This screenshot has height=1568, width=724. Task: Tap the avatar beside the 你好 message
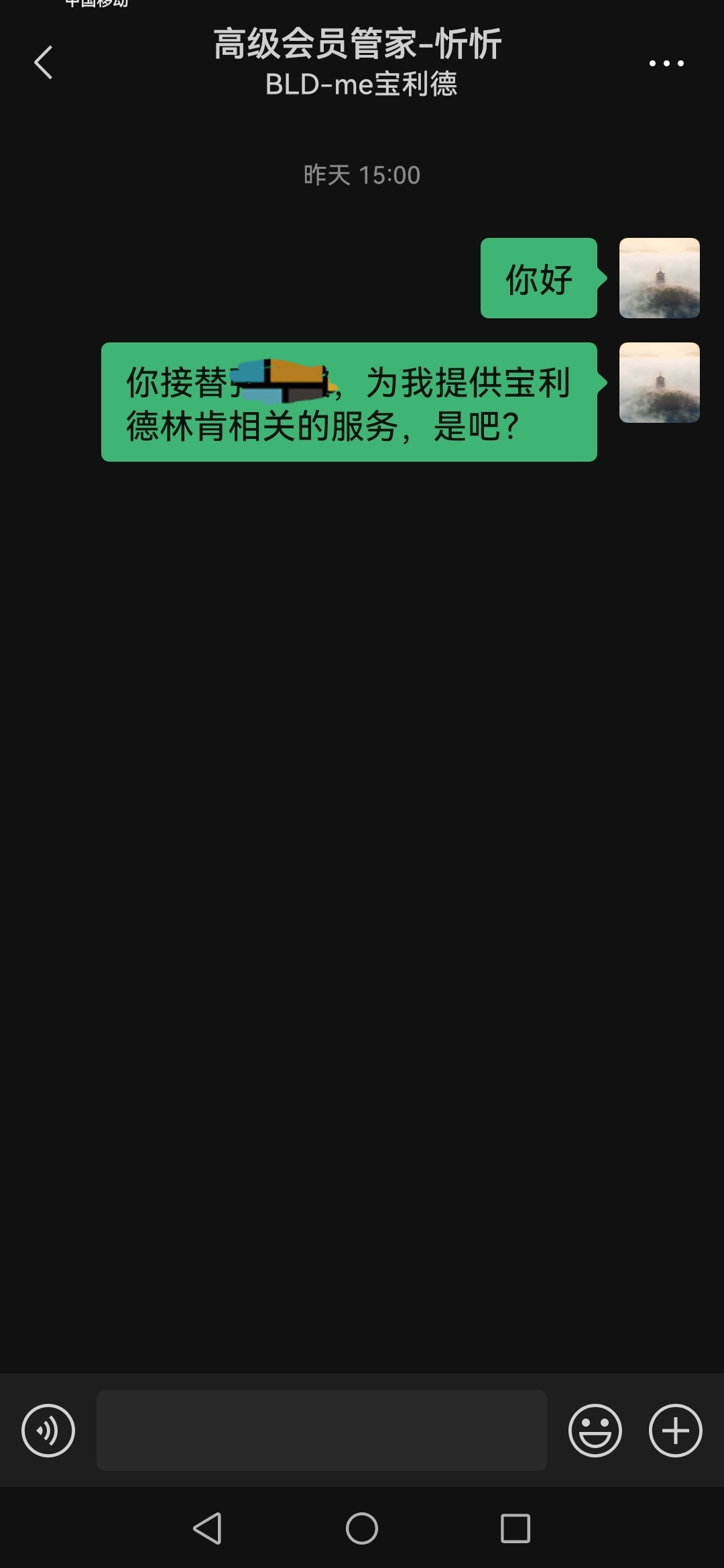(660, 278)
